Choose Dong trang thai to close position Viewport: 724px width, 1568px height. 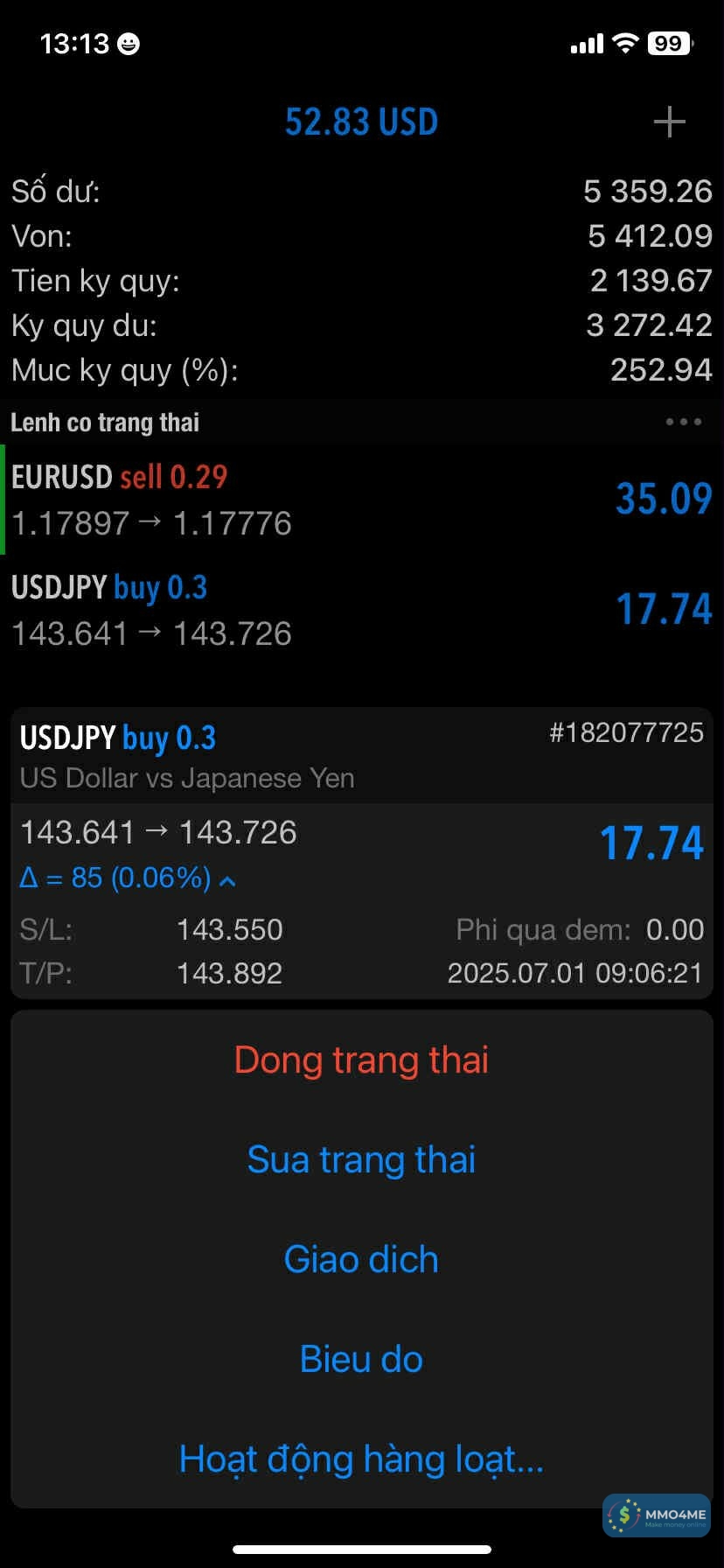(x=361, y=1060)
